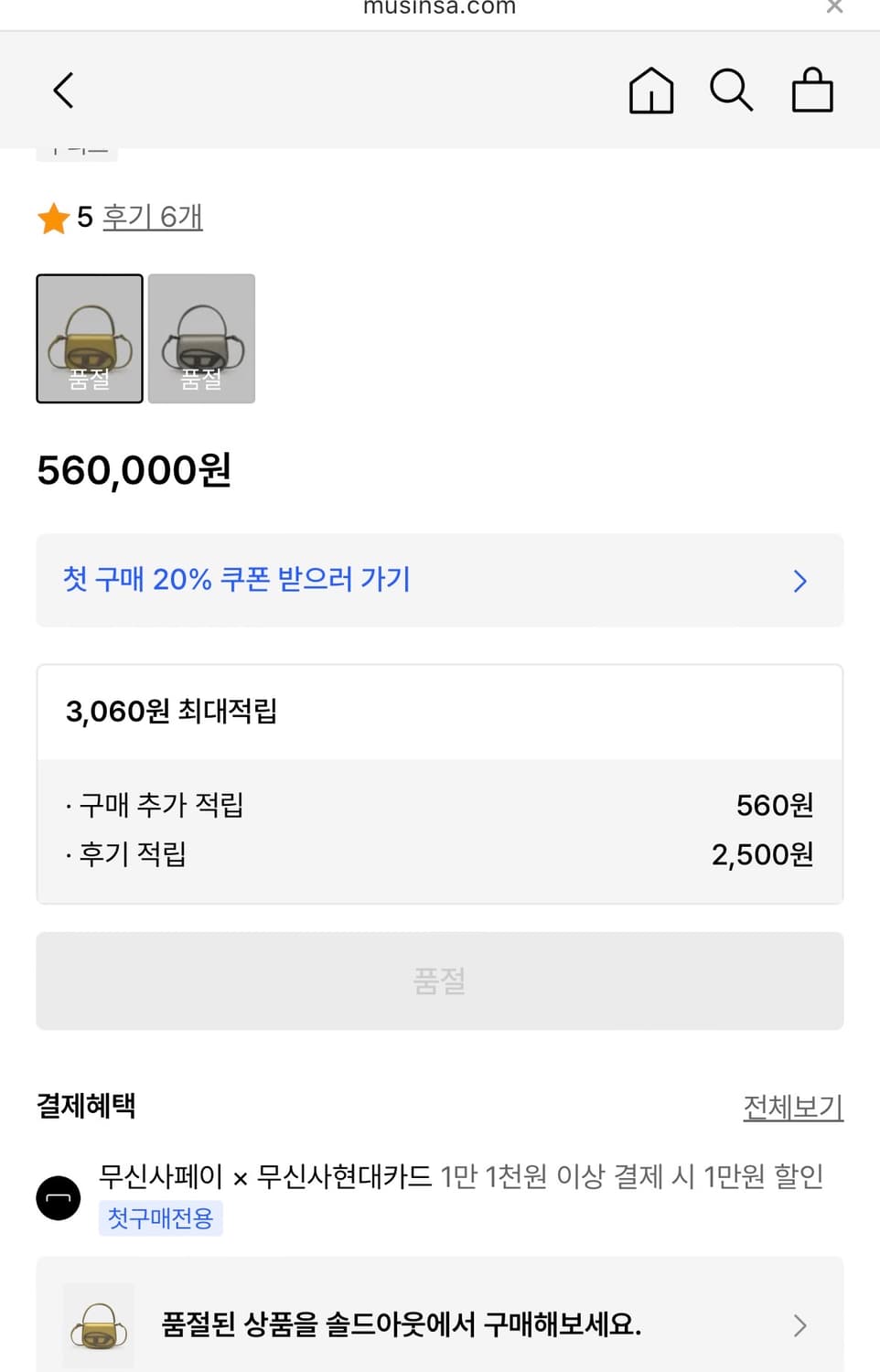
Task: Open the Musinsa home icon
Action: click(650, 91)
